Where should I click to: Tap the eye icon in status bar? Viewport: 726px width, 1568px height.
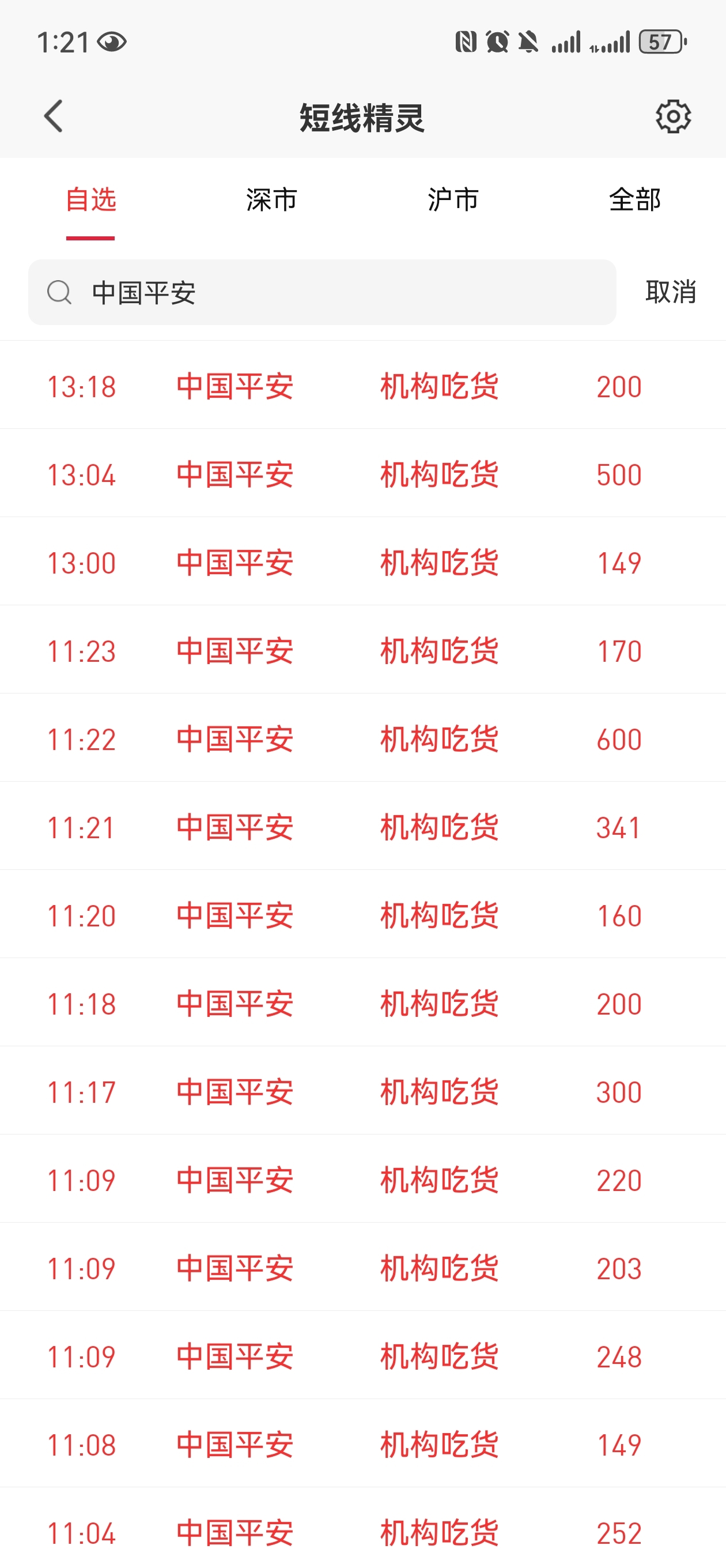click(x=111, y=42)
